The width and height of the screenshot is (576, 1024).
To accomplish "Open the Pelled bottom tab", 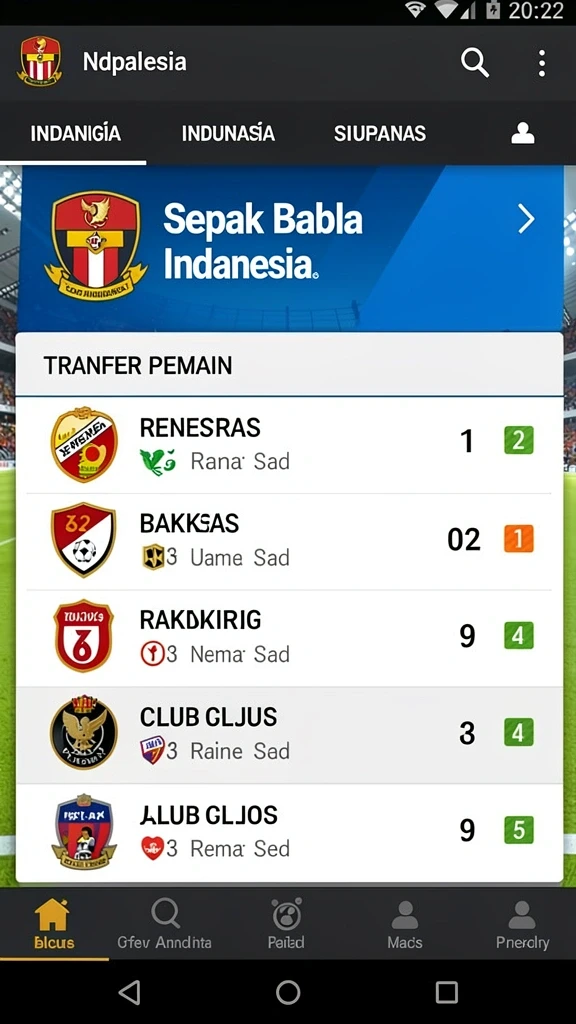I will pos(287,924).
